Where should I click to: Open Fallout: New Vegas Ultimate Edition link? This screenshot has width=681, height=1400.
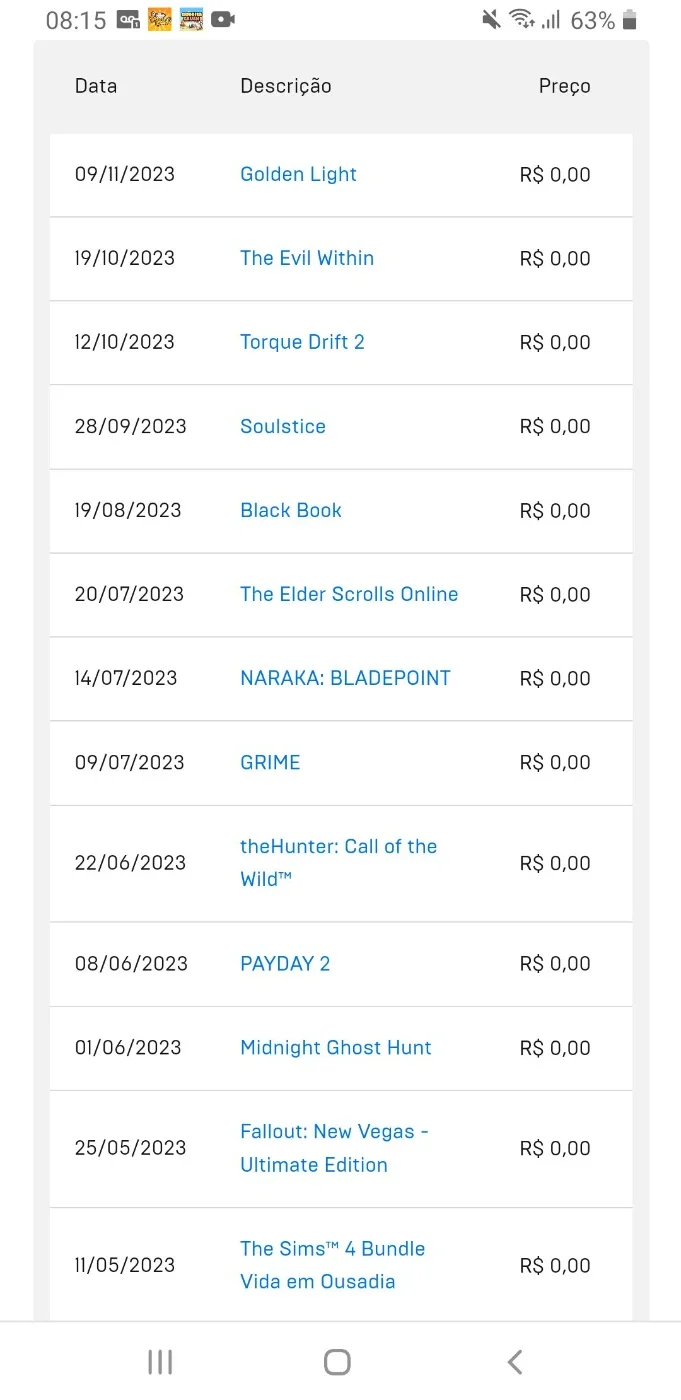point(334,1148)
